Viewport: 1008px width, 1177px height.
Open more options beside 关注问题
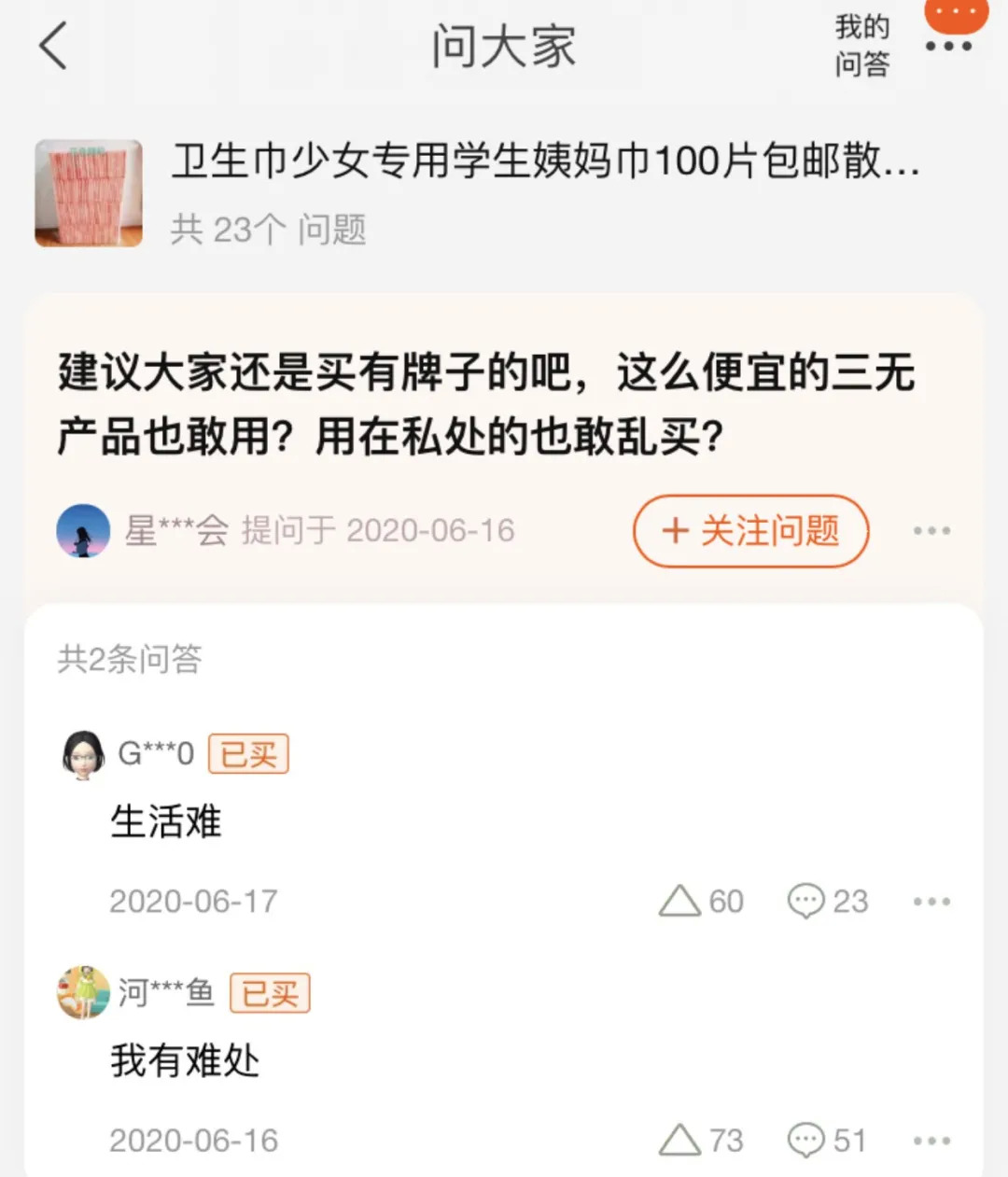tap(931, 531)
